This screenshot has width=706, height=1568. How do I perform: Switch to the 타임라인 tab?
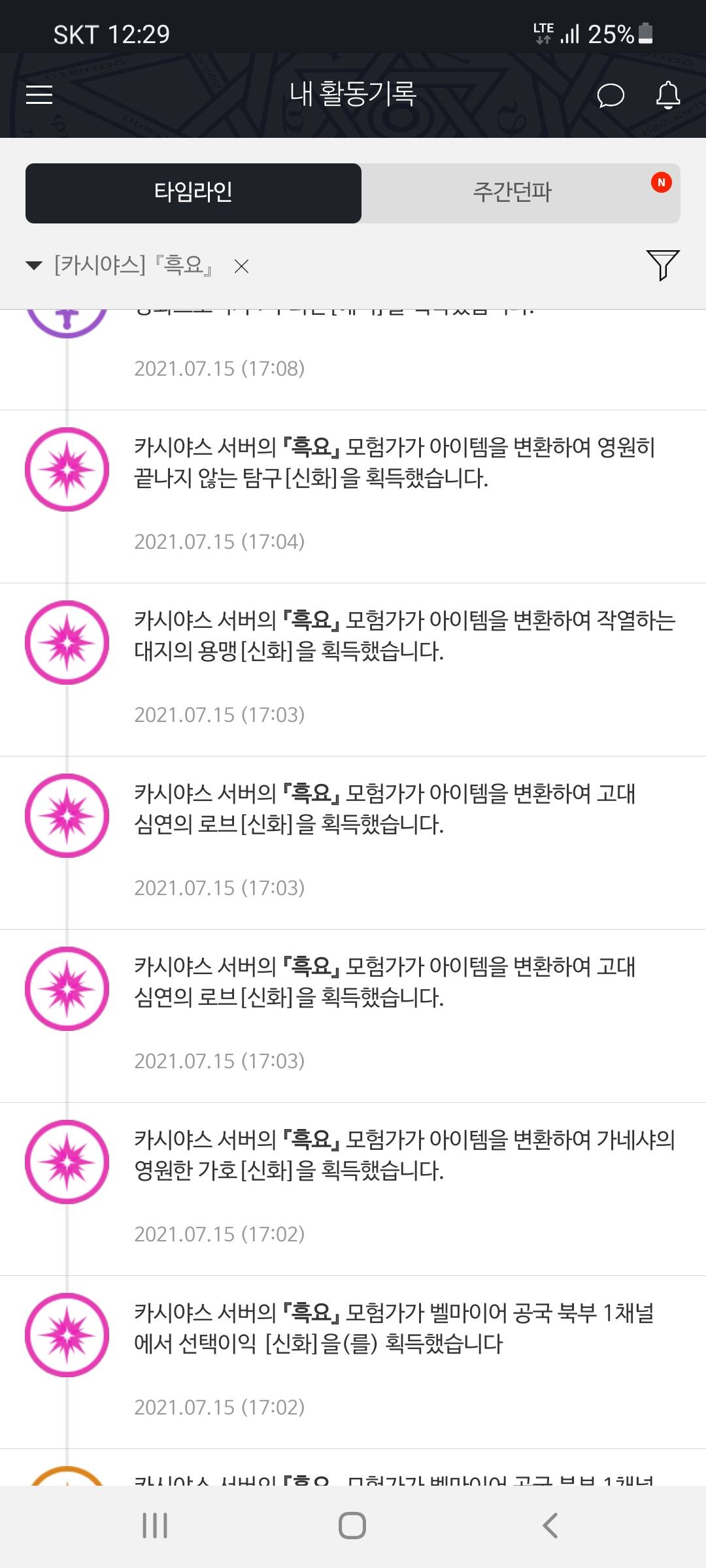pyautogui.click(x=193, y=193)
